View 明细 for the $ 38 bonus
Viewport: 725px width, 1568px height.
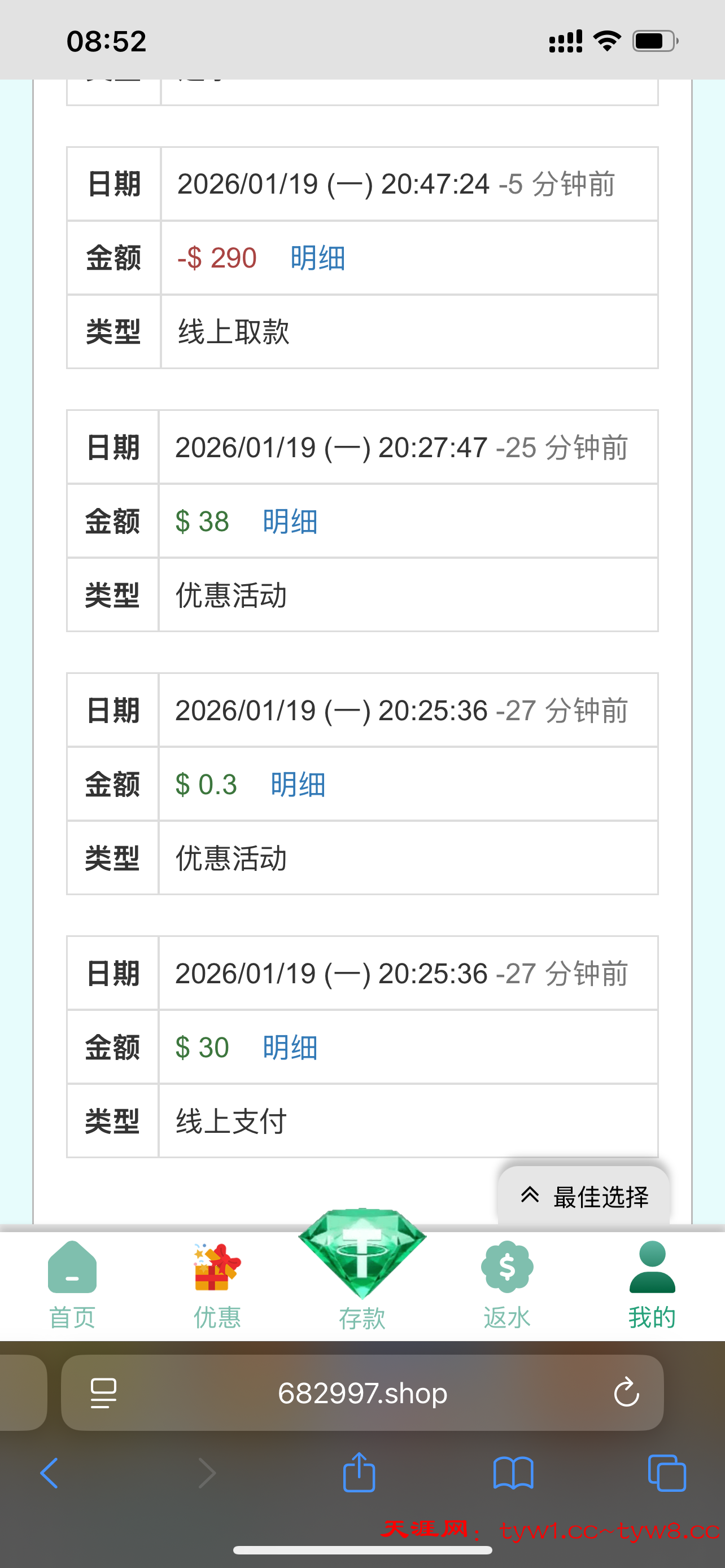[x=290, y=522]
